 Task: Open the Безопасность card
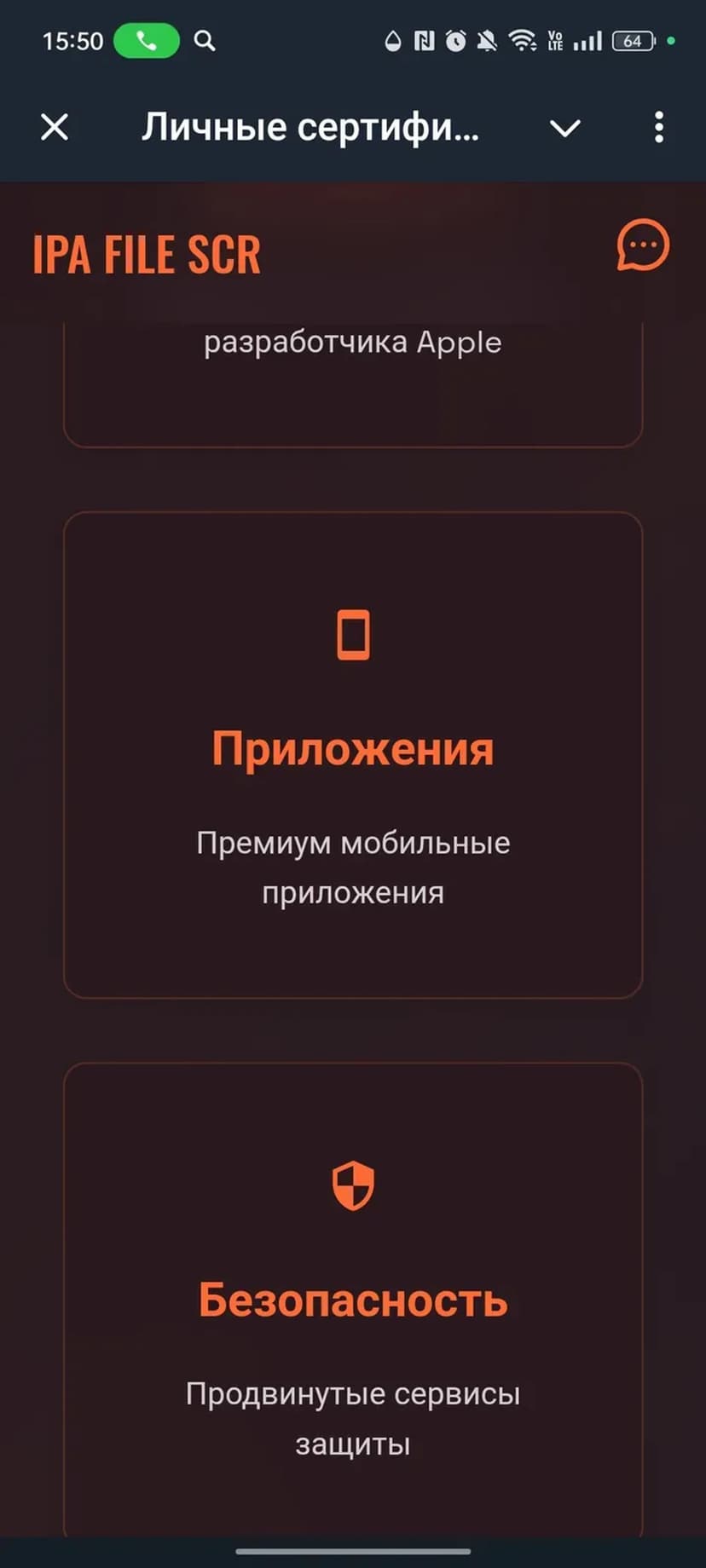(353, 1300)
